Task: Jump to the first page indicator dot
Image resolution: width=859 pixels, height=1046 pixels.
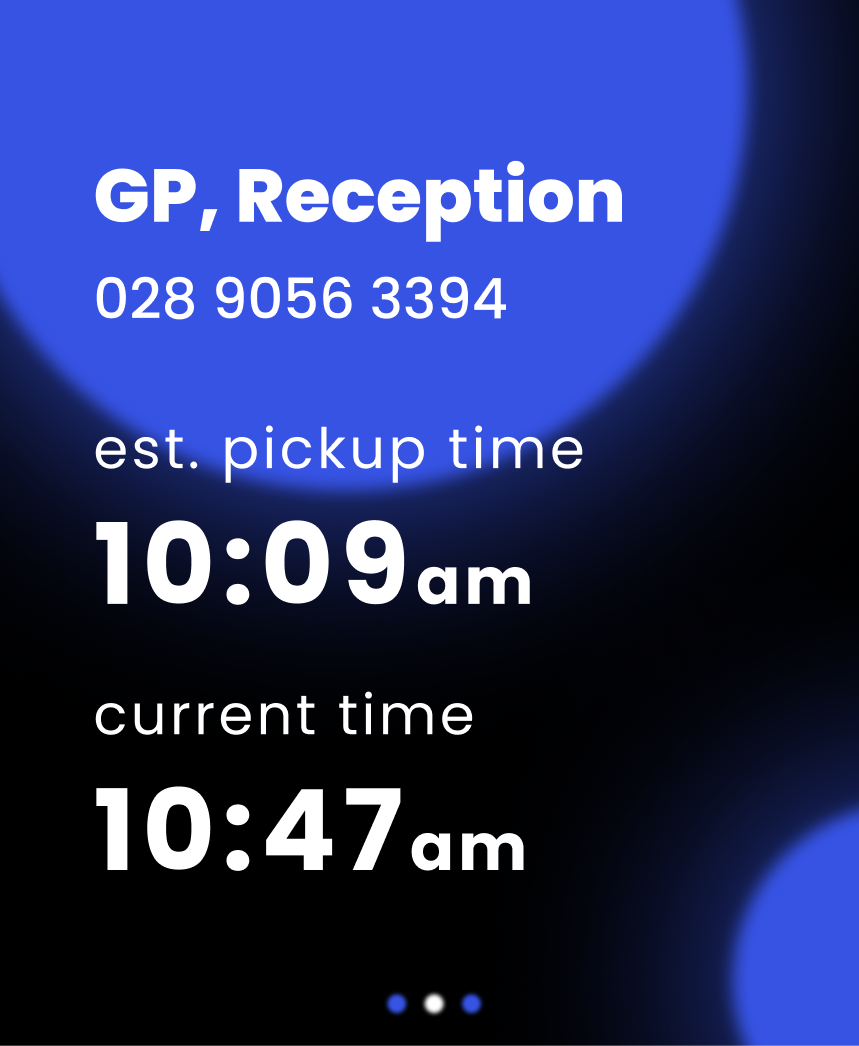Action: pos(397,1004)
